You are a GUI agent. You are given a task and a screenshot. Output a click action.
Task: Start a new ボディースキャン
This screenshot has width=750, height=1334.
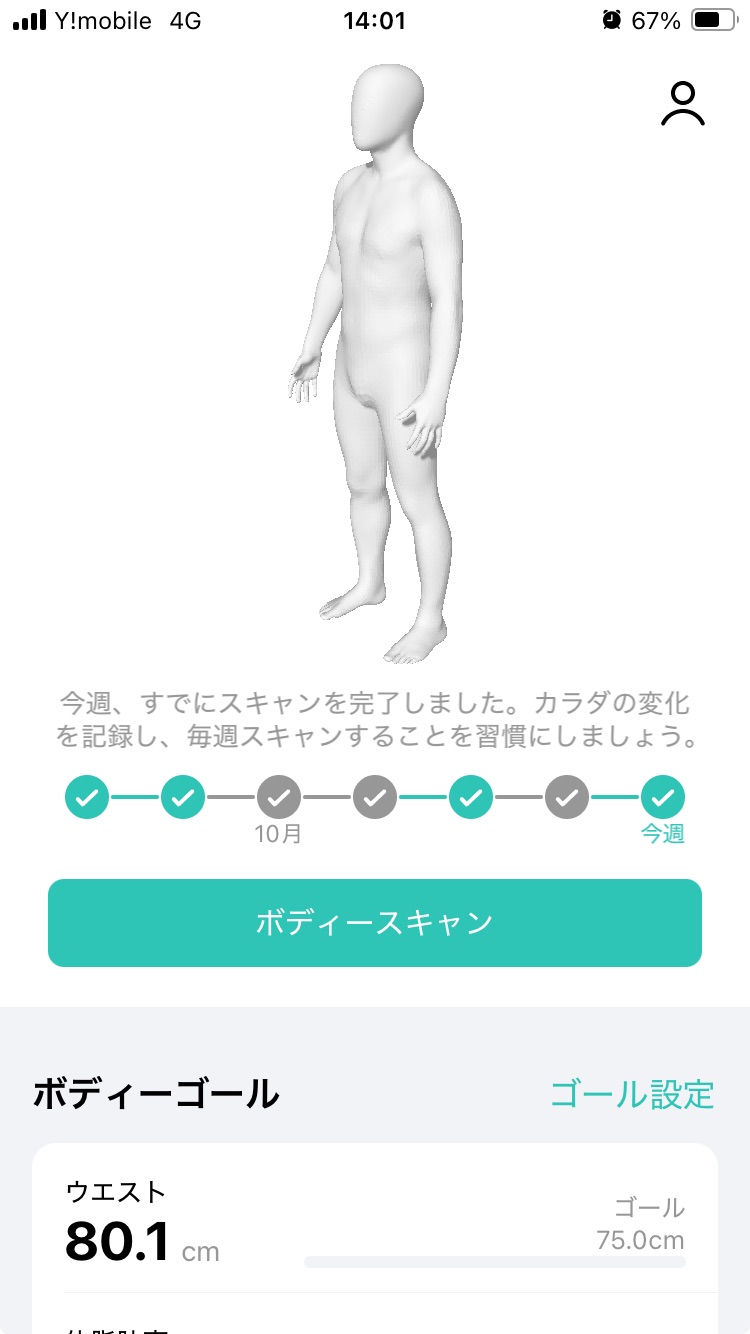point(375,922)
